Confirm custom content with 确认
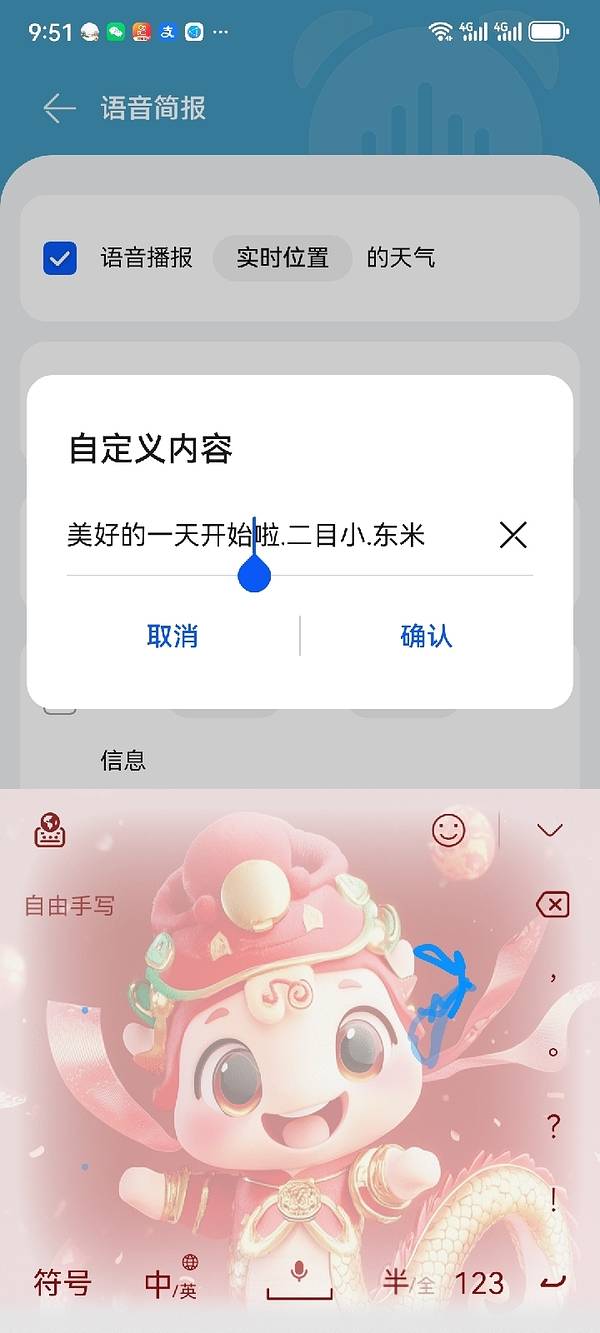Screen dimensions: 600x1333 [x=426, y=636]
